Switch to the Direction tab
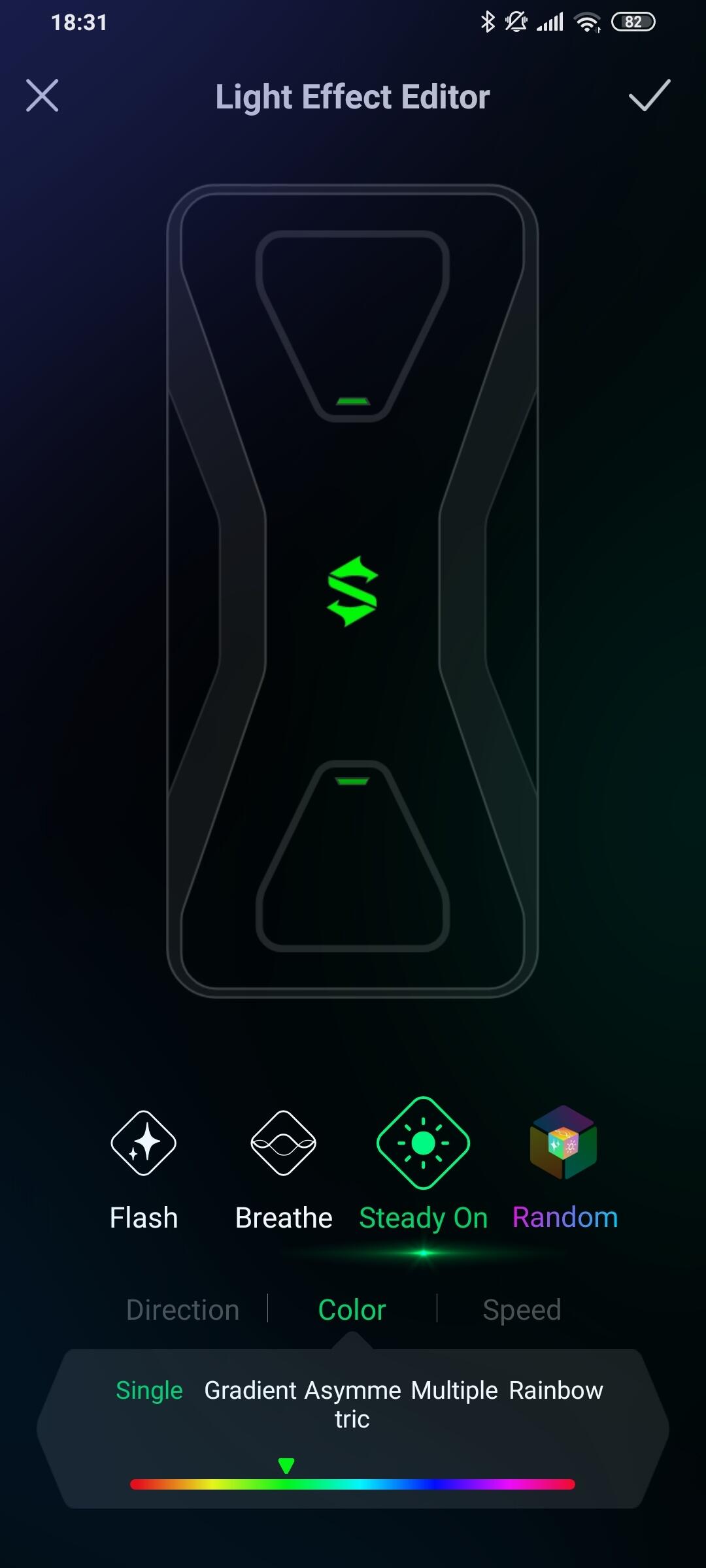706x1568 pixels. pyautogui.click(x=182, y=1309)
